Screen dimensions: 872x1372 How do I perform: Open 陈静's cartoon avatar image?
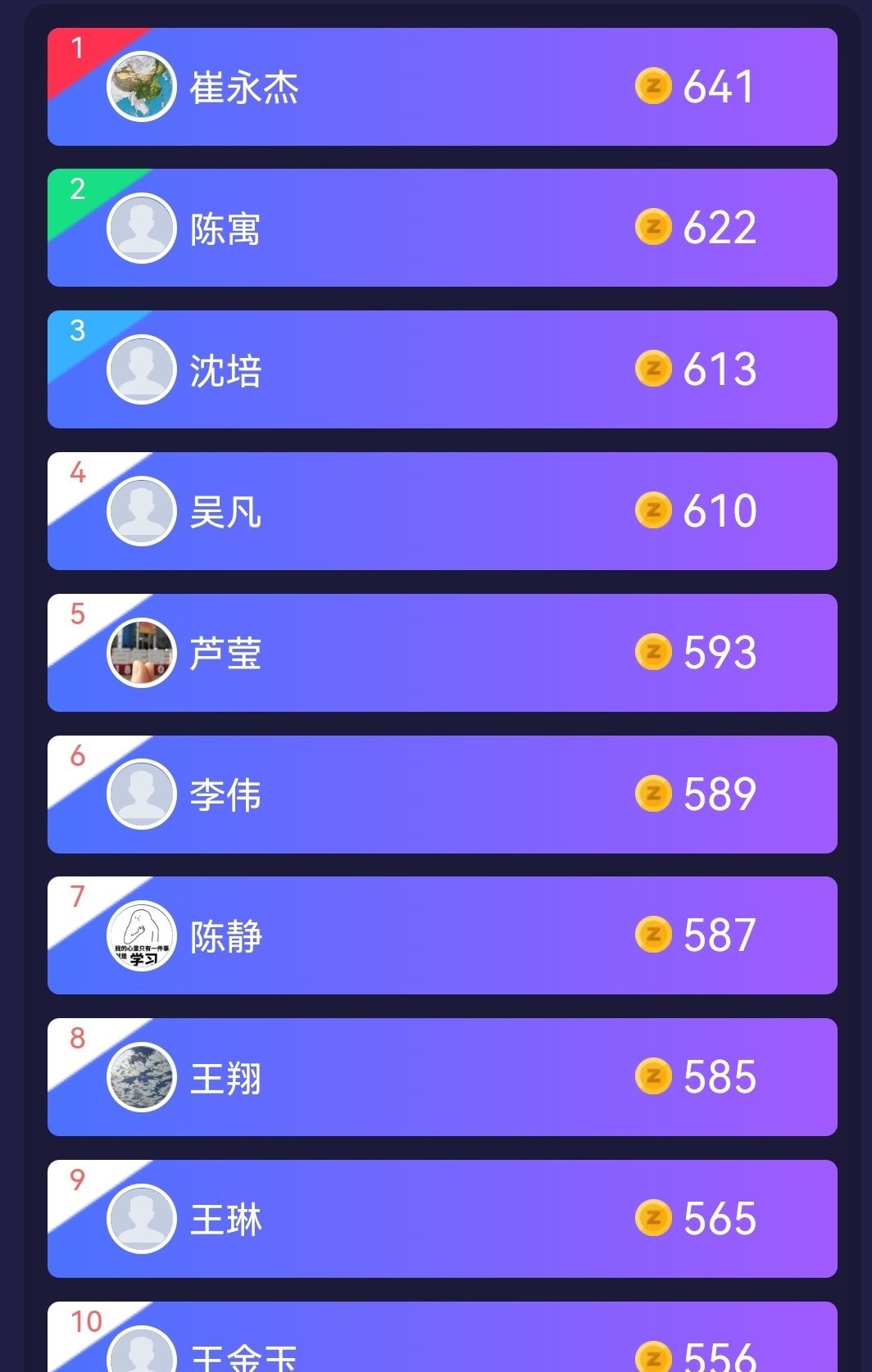coord(141,935)
